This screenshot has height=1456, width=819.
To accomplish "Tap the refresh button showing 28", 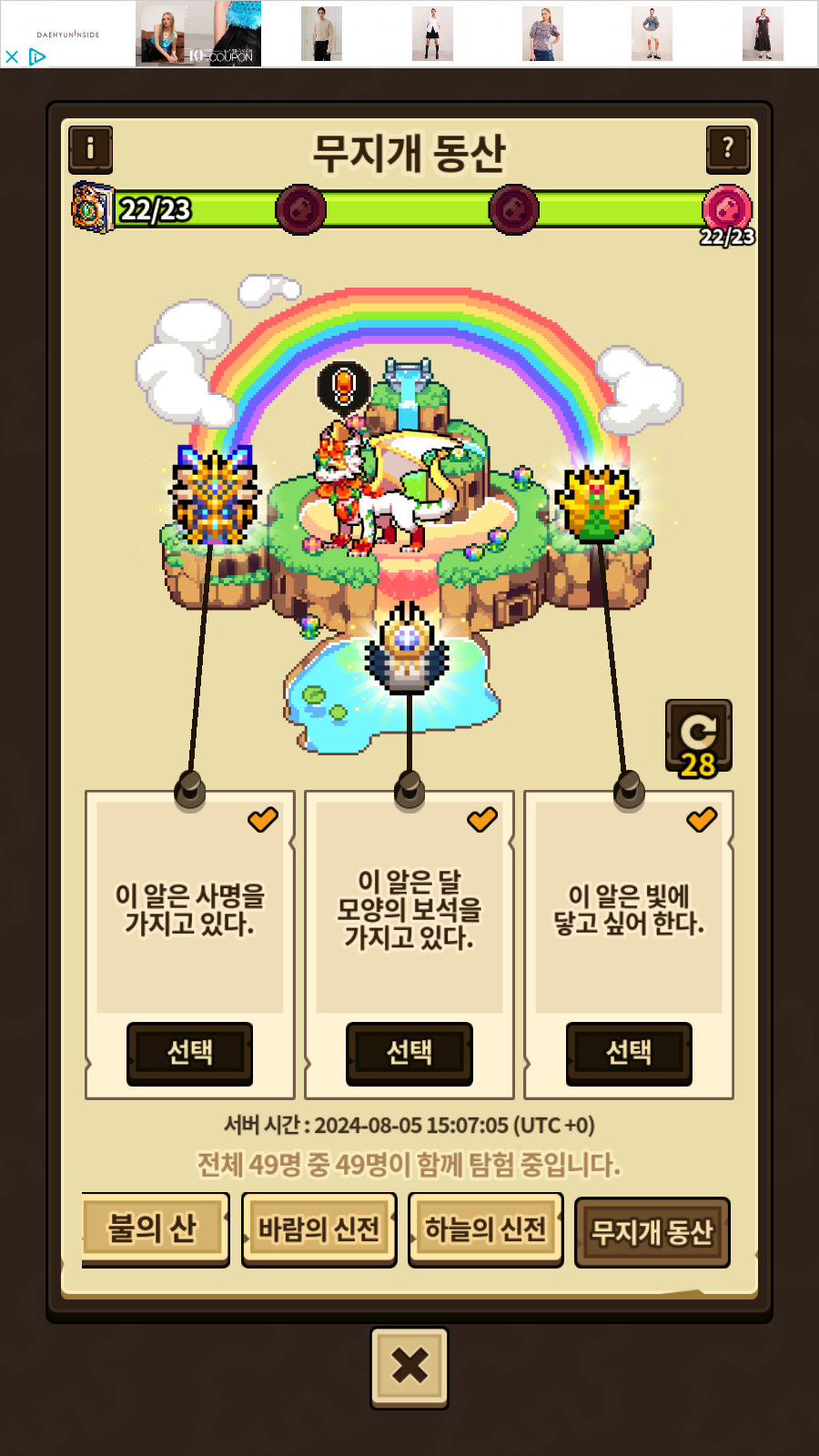I will [698, 737].
